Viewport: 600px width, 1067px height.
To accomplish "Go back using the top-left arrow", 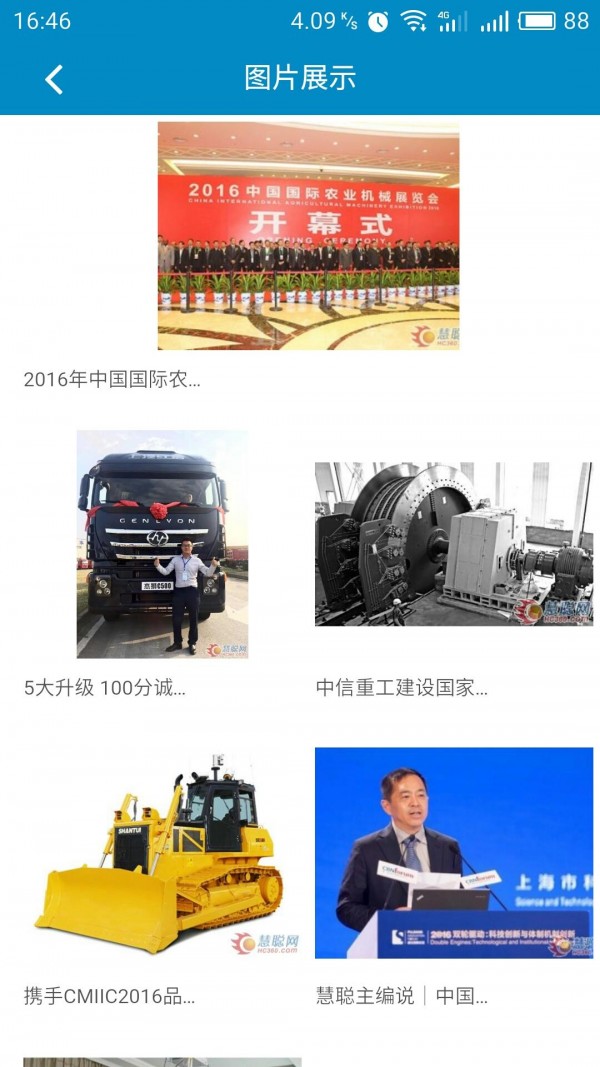I will (x=54, y=79).
